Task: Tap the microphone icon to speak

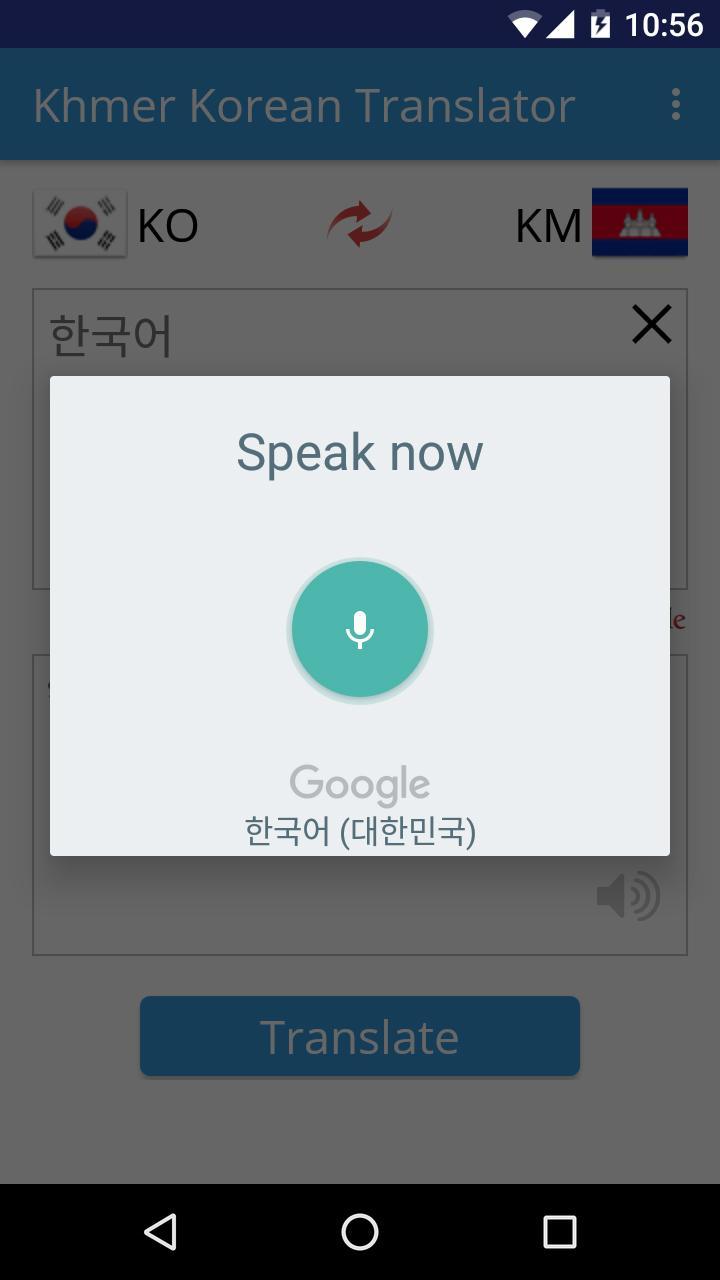Action: [x=360, y=629]
